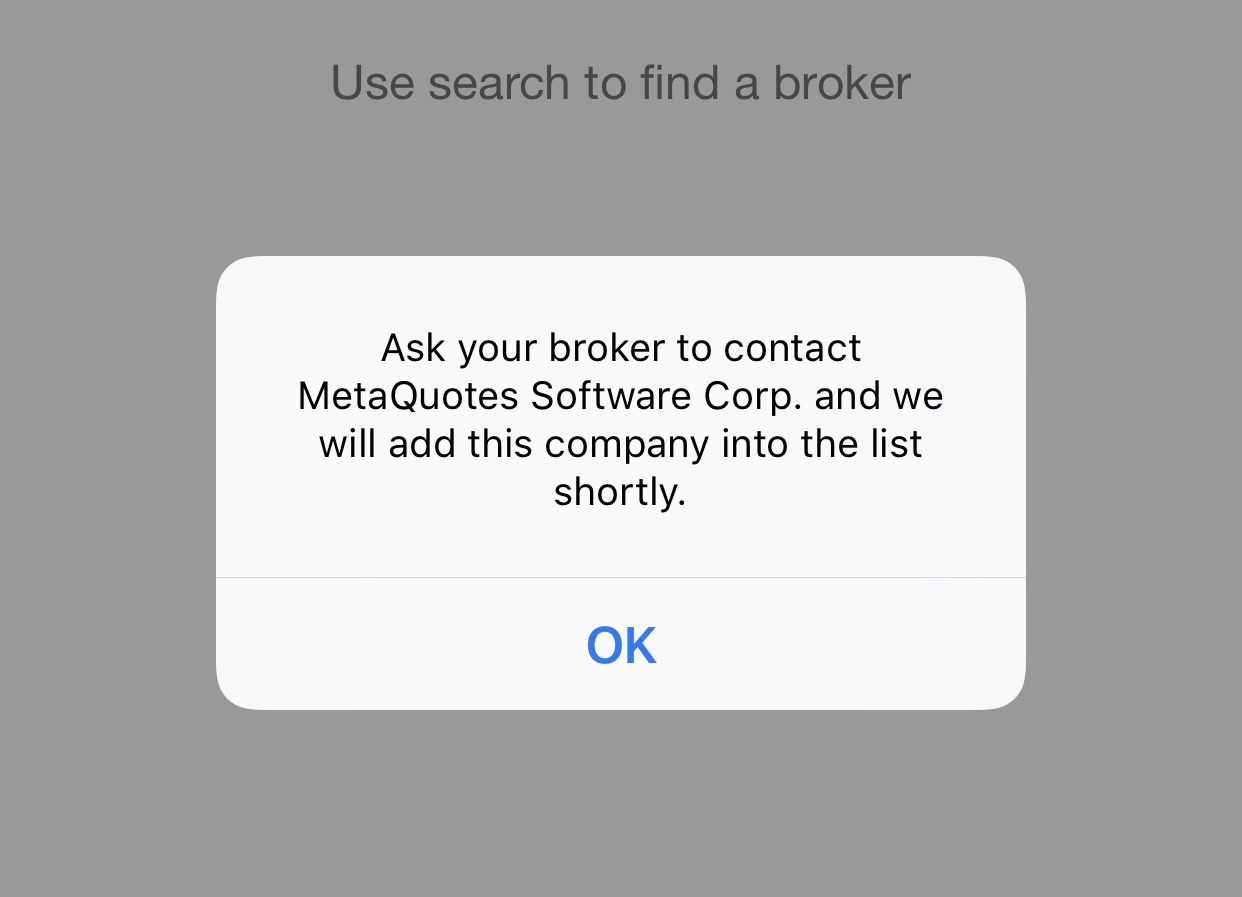The image size is (1242, 897).
Task: Dismiss the MetaQuotes alert with OK
Action: [x=621, y=645]
